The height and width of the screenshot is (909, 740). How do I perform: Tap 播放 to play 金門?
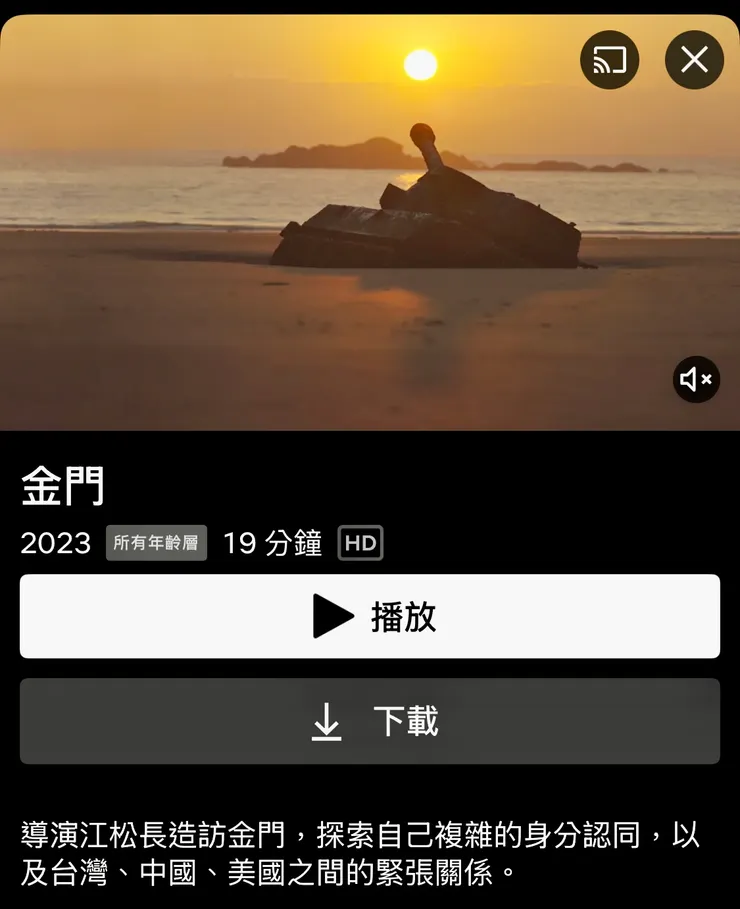tap(370, 616)
